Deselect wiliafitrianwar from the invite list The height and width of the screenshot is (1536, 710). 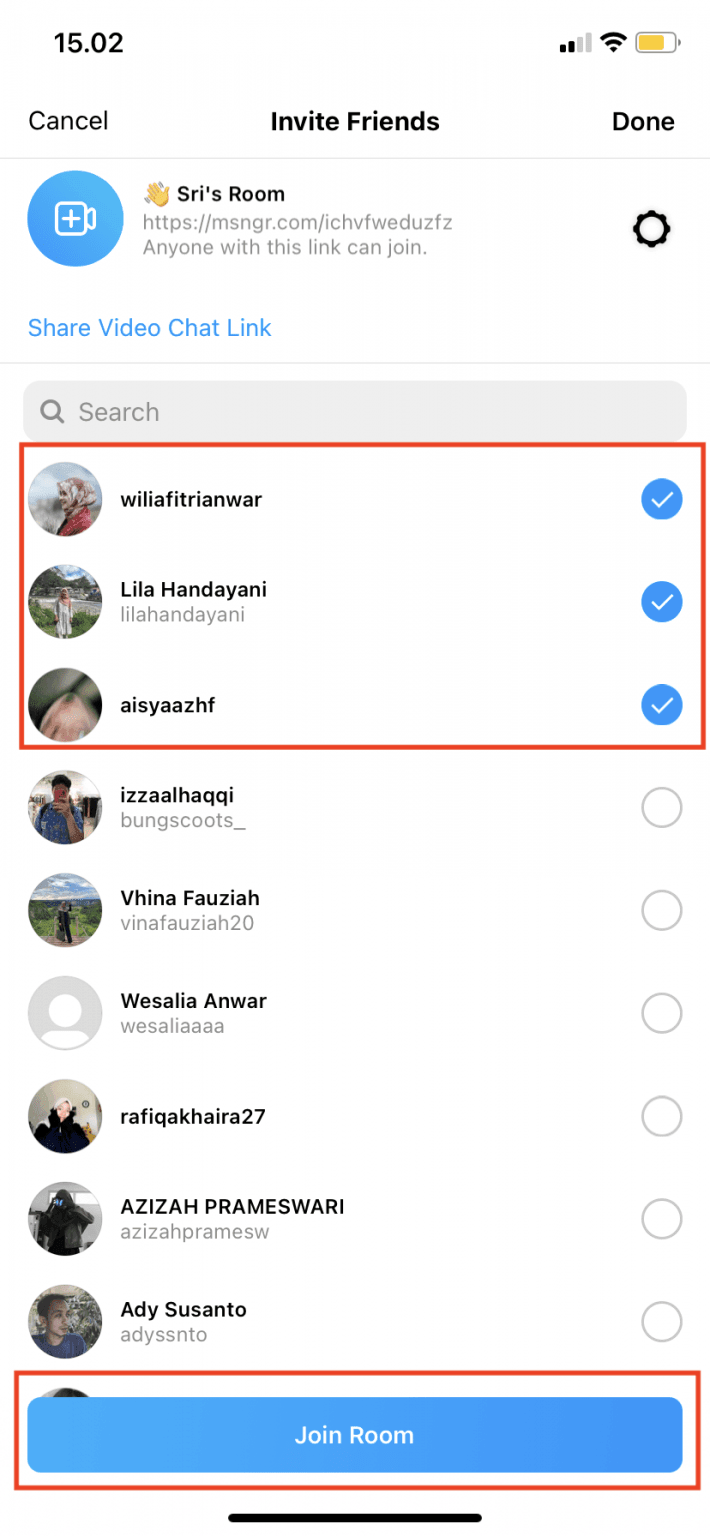(661, 500)
